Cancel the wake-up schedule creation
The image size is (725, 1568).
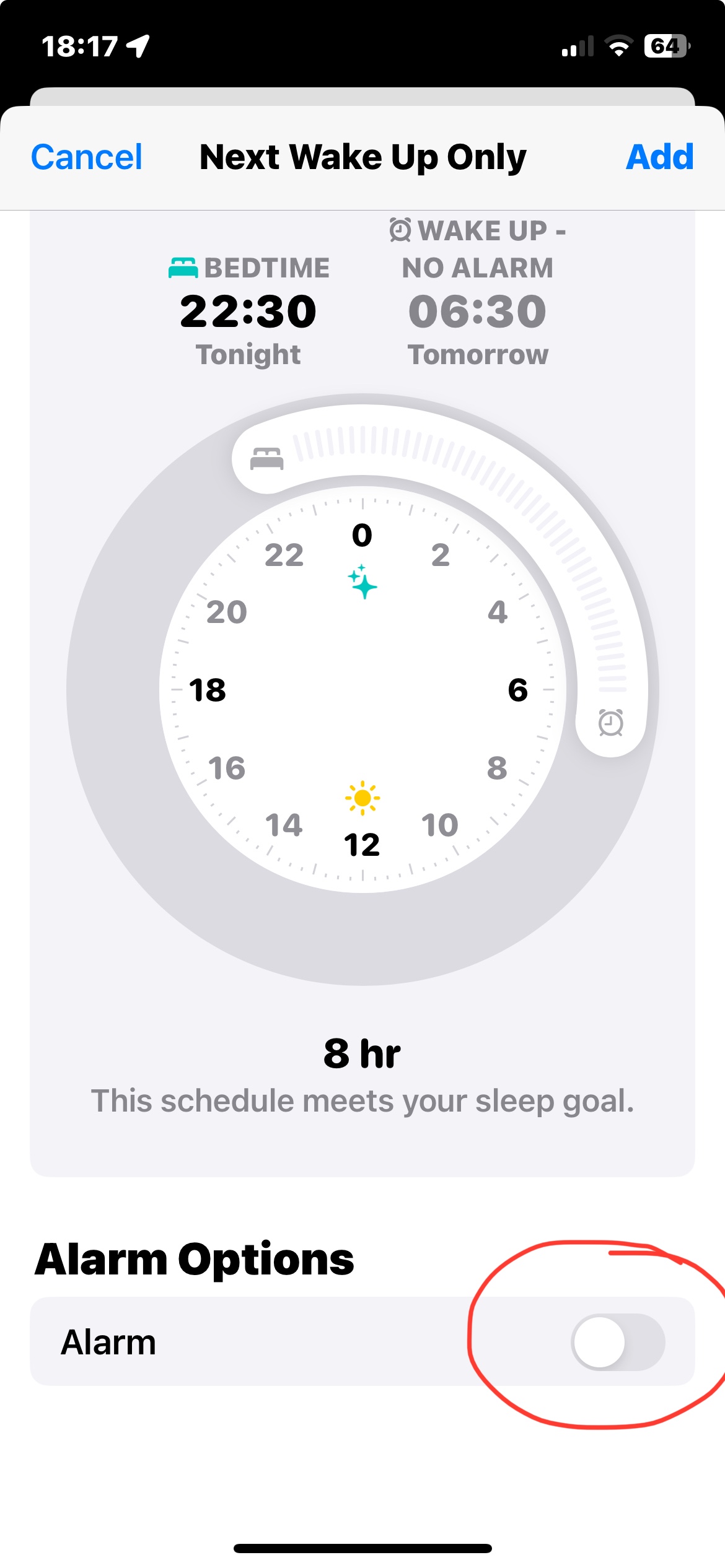point(86,156)
